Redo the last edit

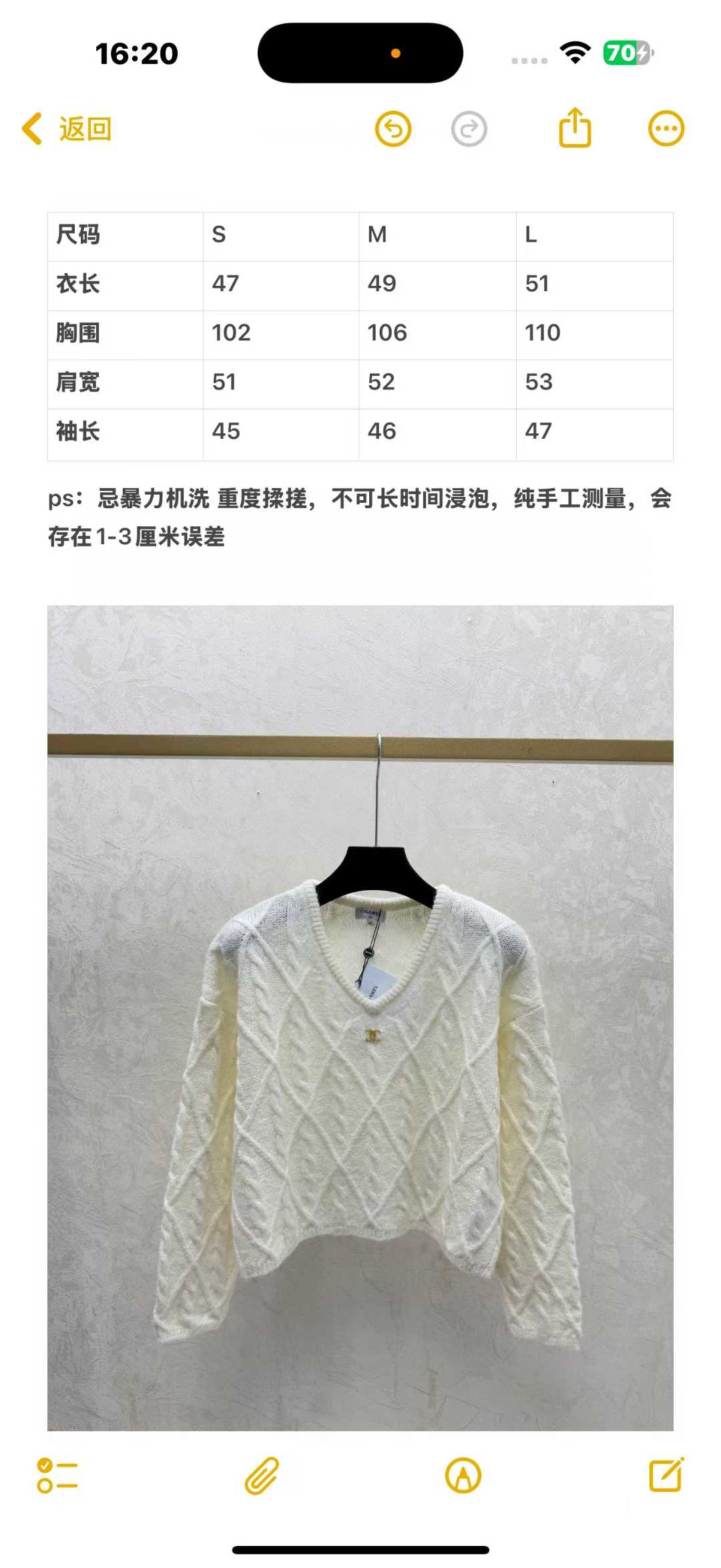pyautogui.click(x=469, y=129)
